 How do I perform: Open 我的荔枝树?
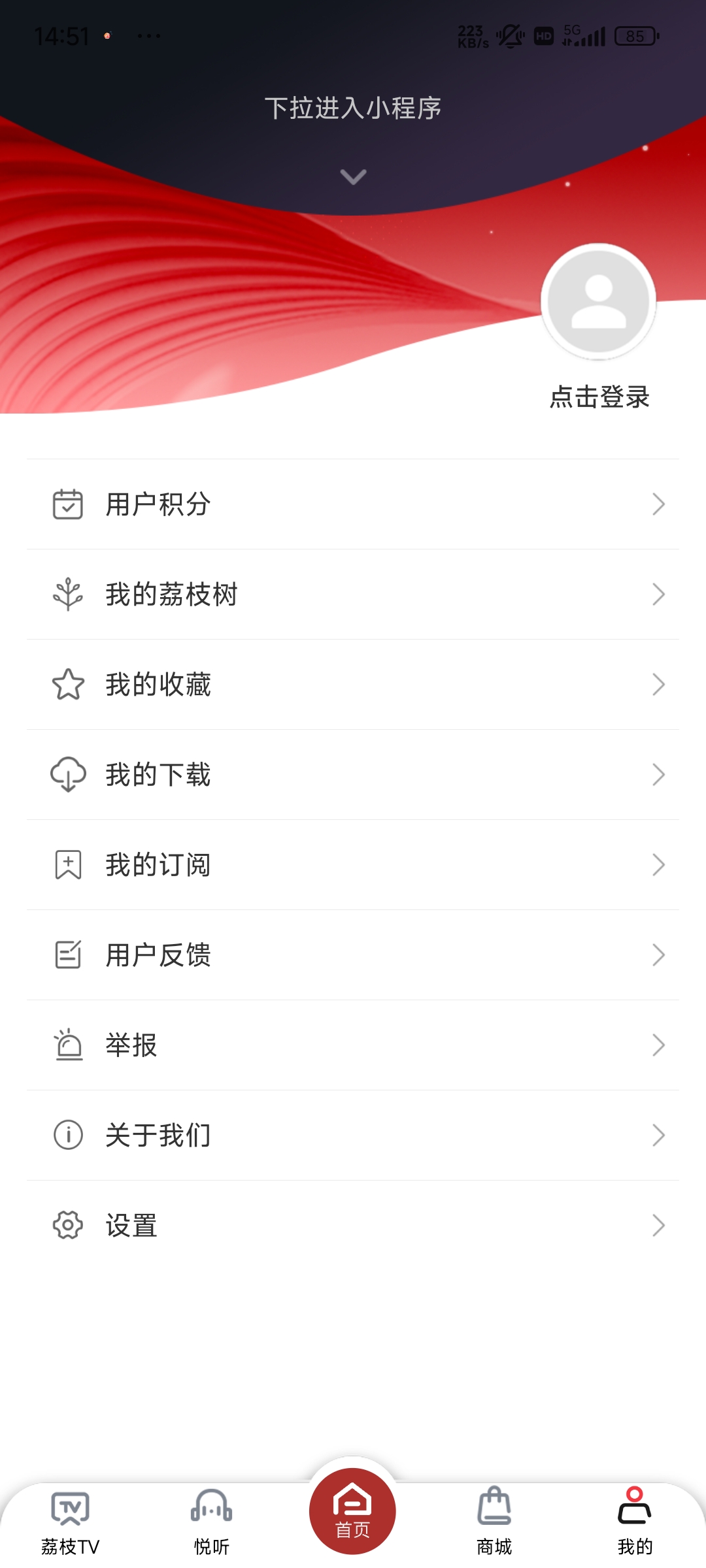pos(353,595)
